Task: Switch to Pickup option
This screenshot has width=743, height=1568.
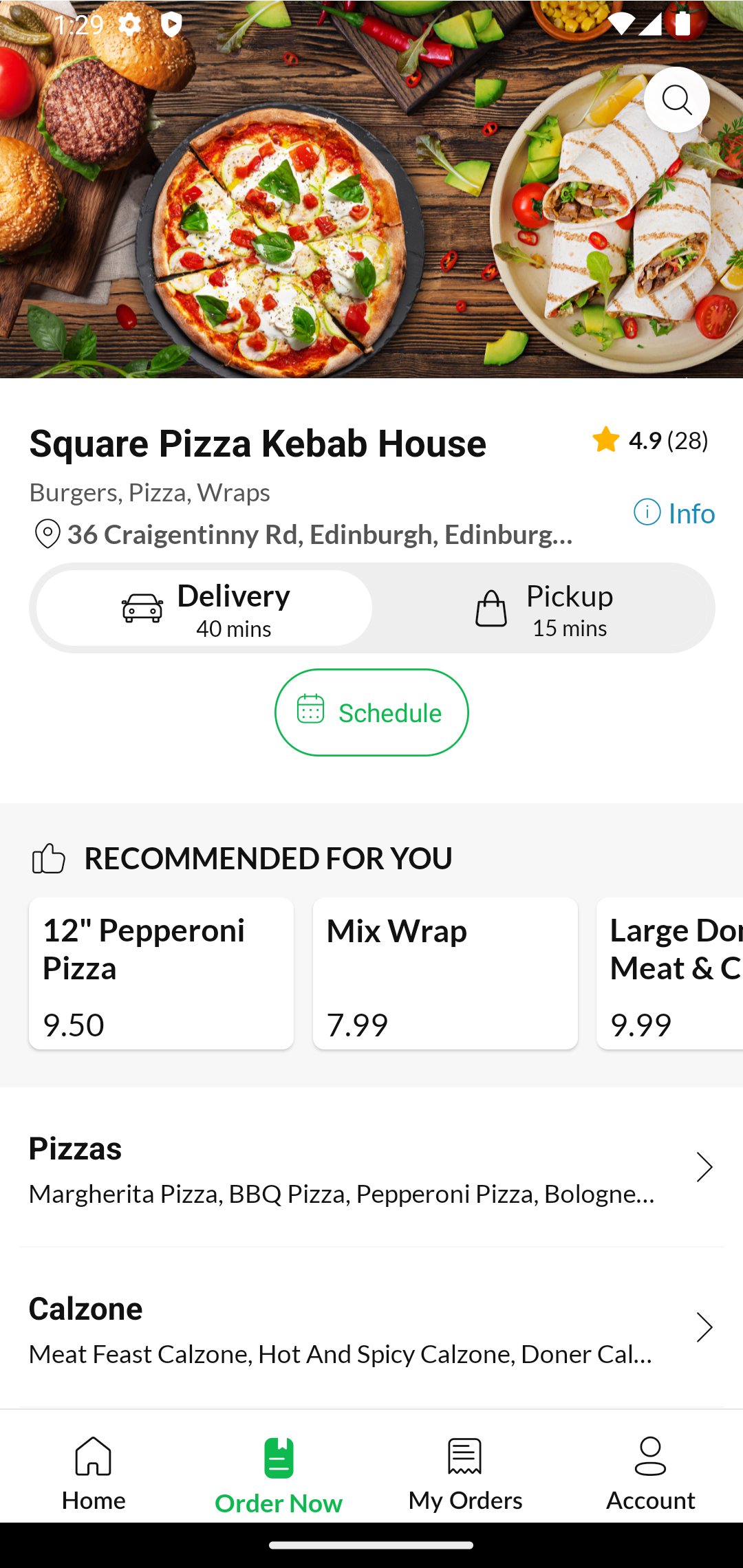Action: tap(543, 609)
